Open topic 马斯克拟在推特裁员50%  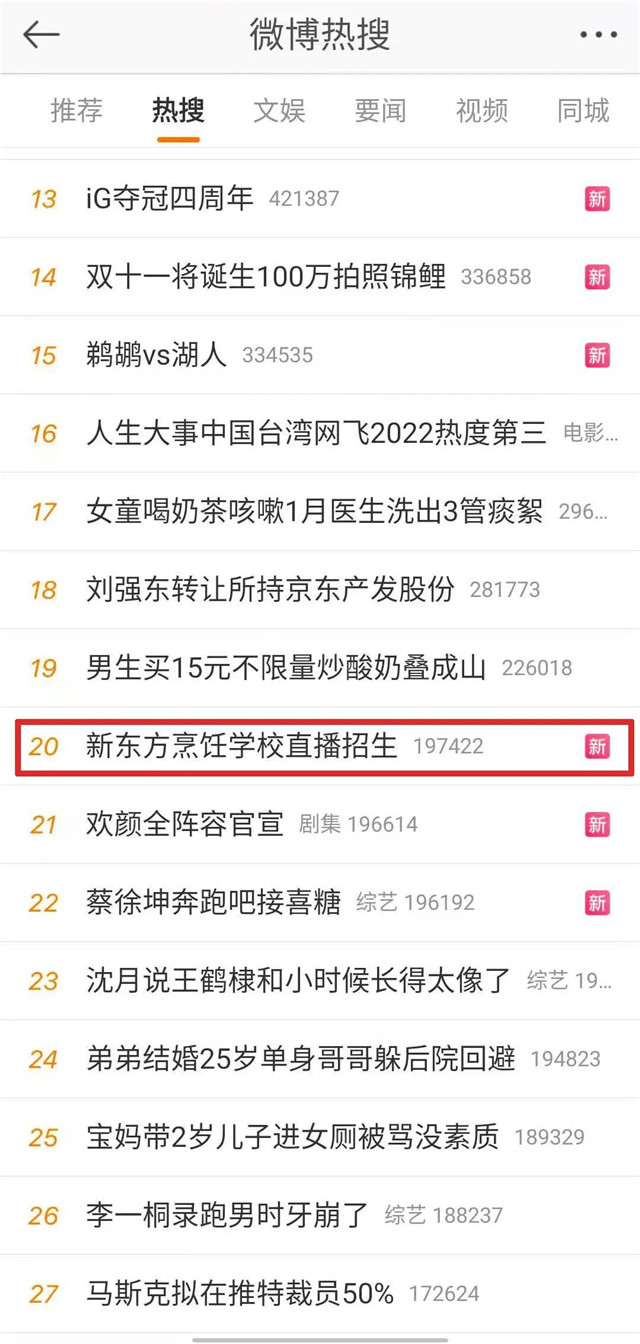tap(240, 1293)
